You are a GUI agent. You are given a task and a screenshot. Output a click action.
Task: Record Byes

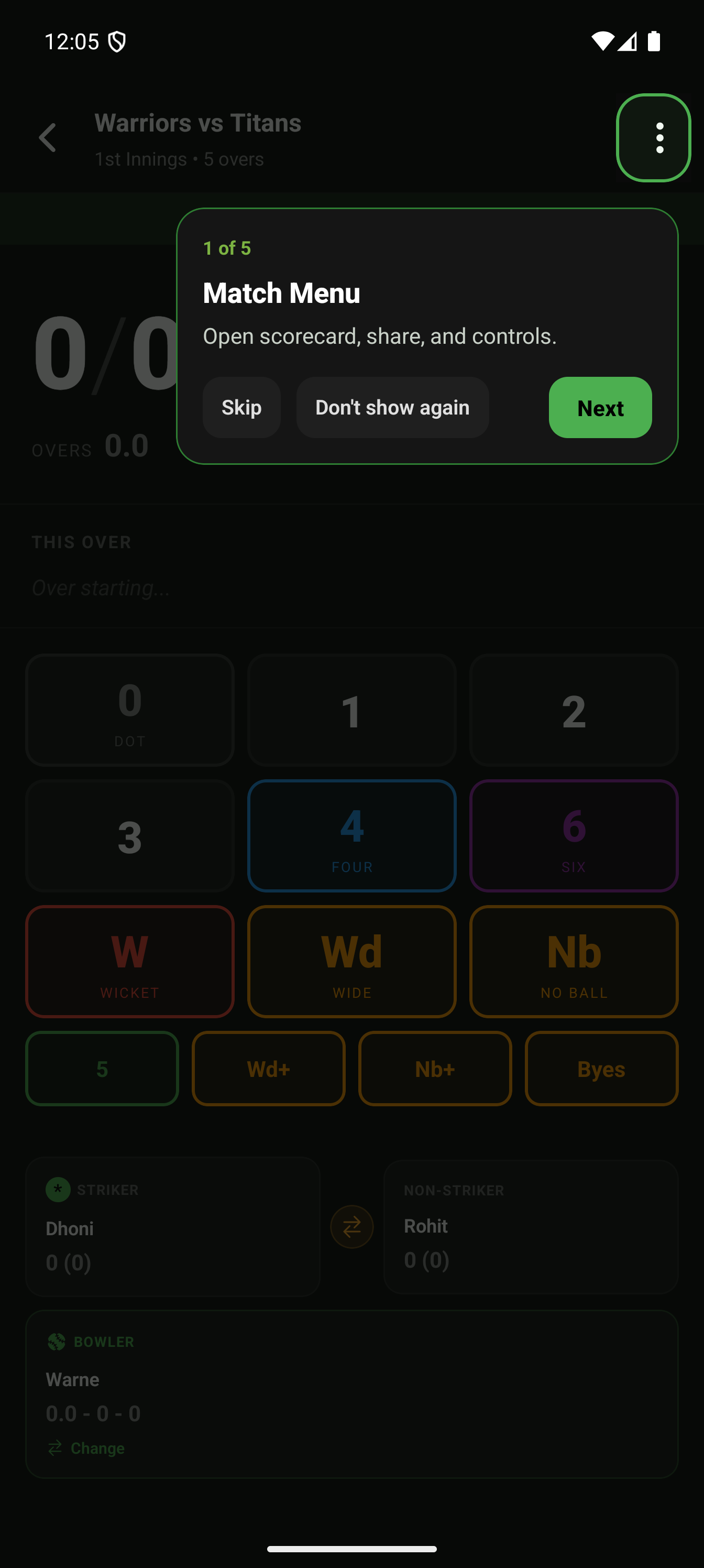[601, 1068]
